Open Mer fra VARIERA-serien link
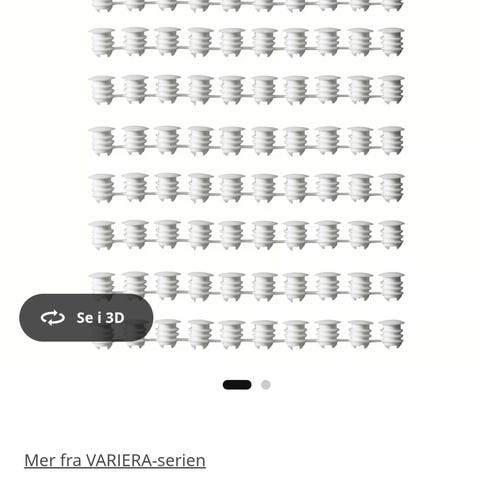 coord(115,460)
